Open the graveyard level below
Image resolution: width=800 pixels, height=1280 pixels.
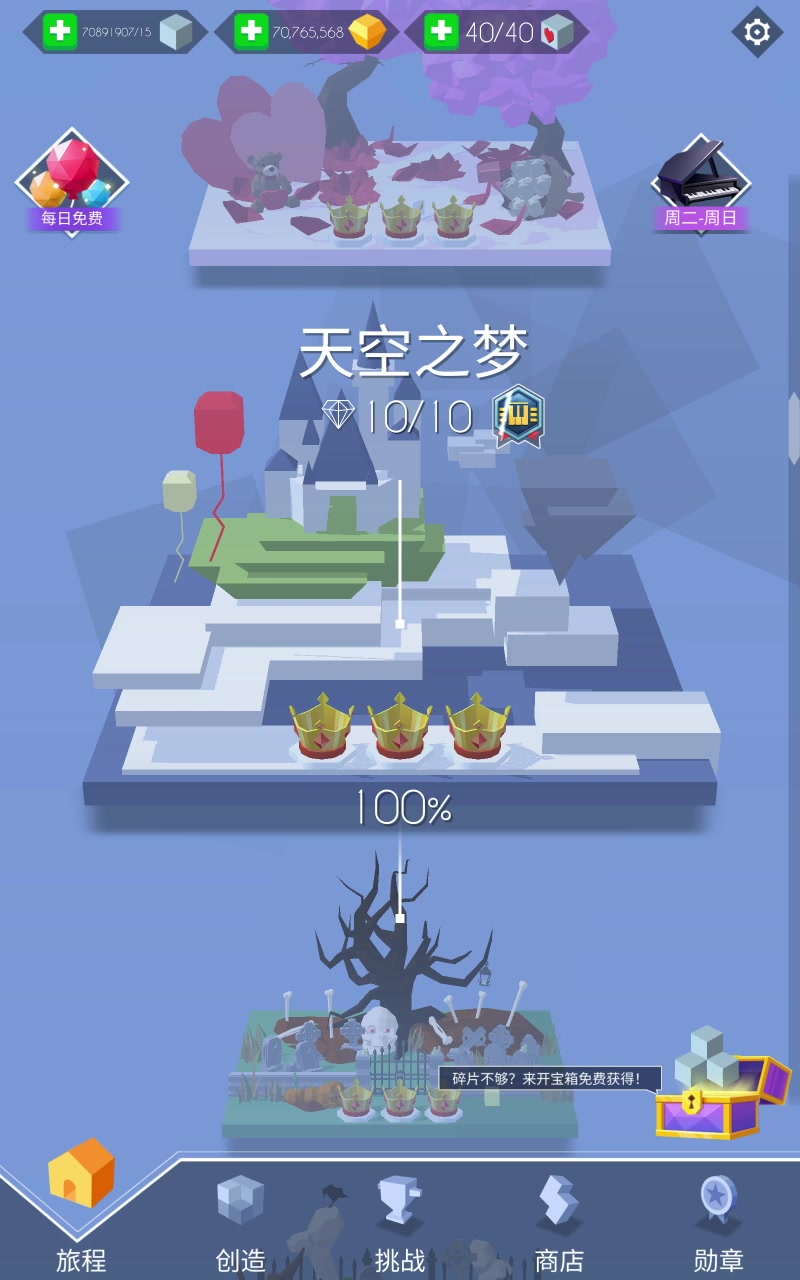(400, 1030)
